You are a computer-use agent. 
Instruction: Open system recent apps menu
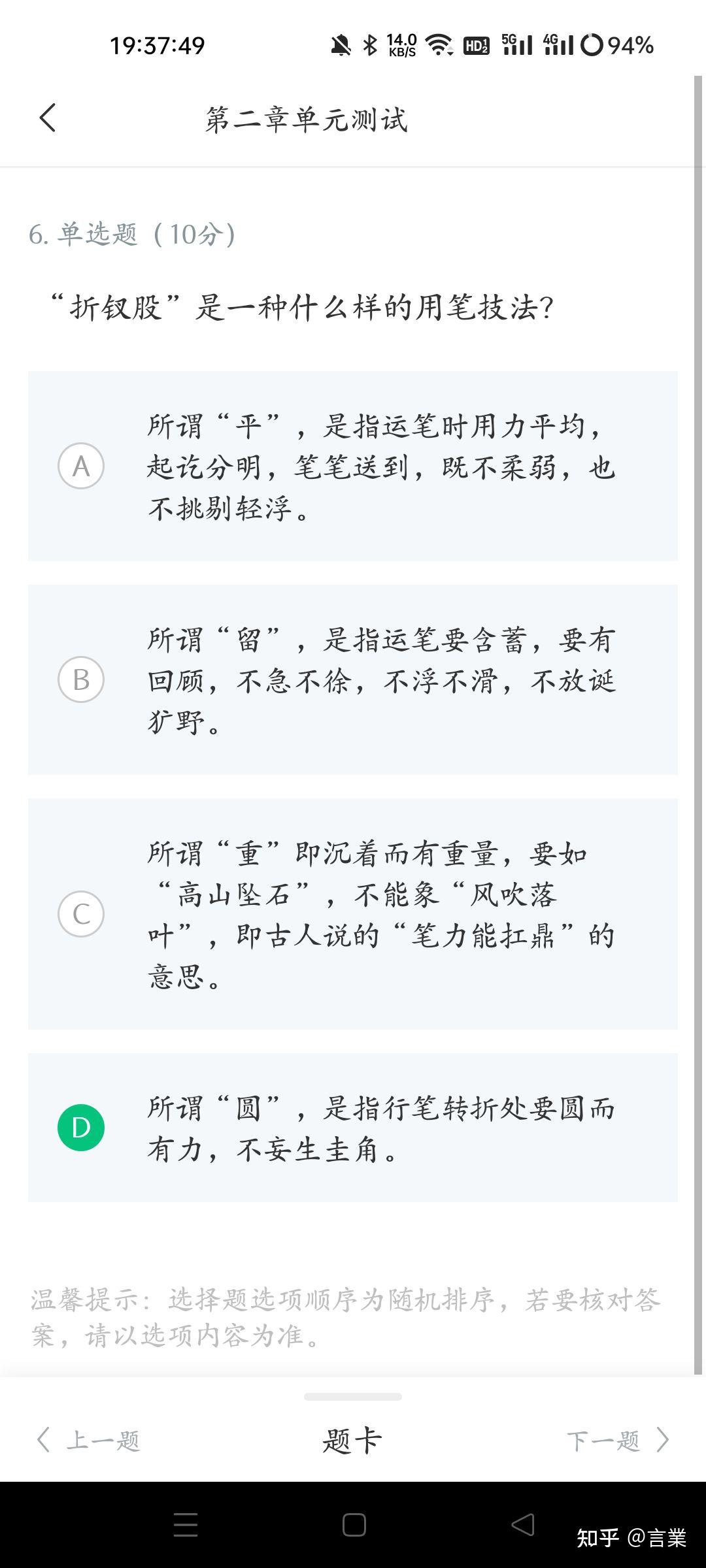click(186, 1525)
